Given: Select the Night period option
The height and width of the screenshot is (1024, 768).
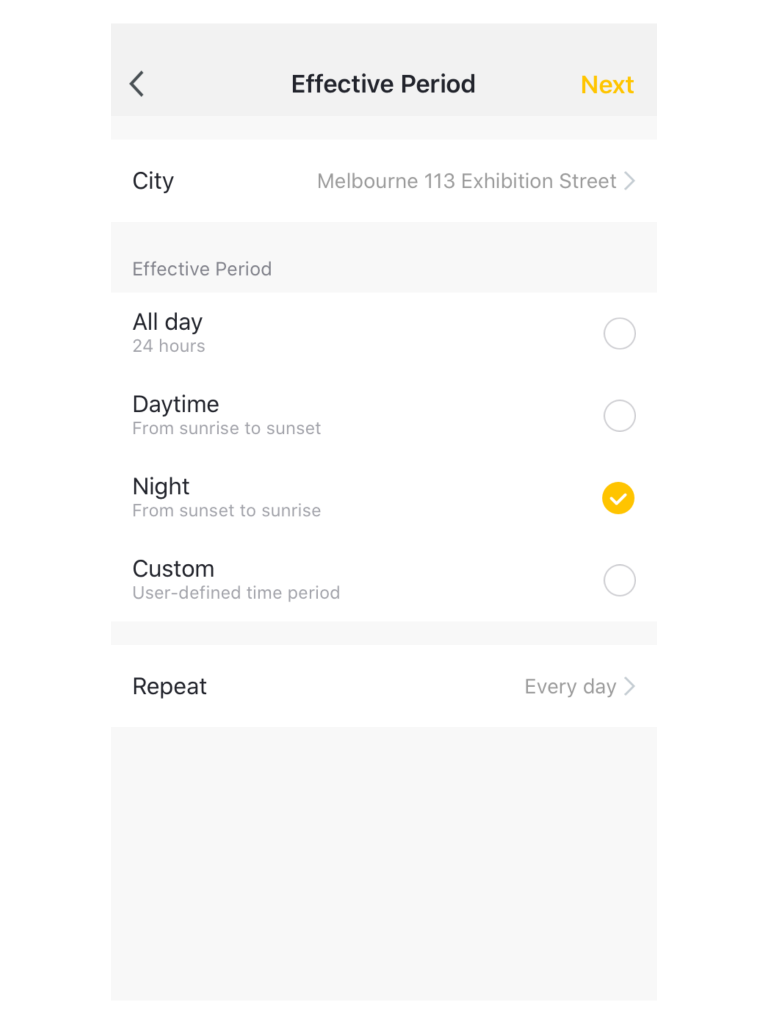Looking at the screenshot, I should click(x=618, y=498).
